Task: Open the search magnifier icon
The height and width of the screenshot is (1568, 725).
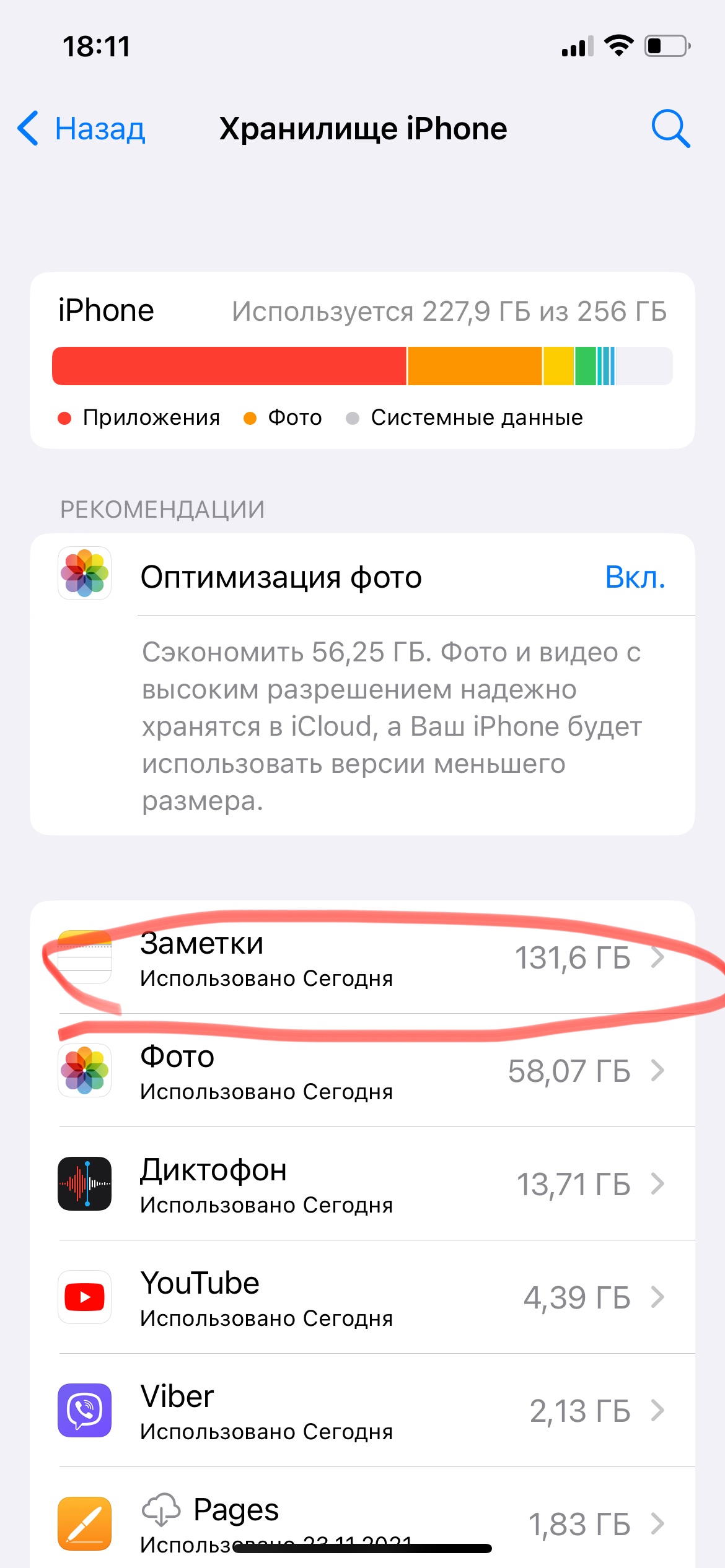Action: pyautogui.click(x=670, y=129)
